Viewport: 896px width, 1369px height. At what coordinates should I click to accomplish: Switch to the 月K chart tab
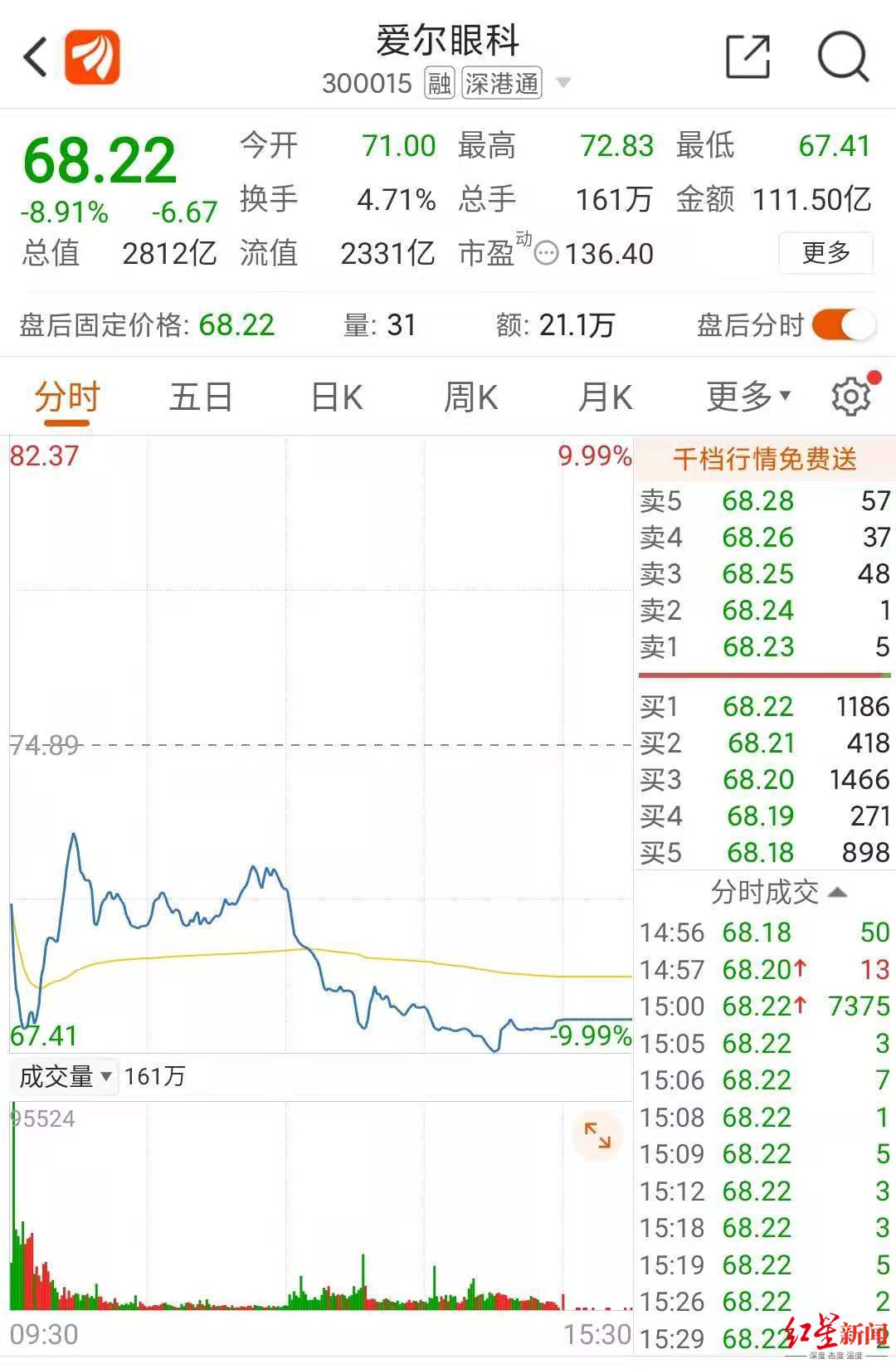pyautogui.click(x=605, y=397)
